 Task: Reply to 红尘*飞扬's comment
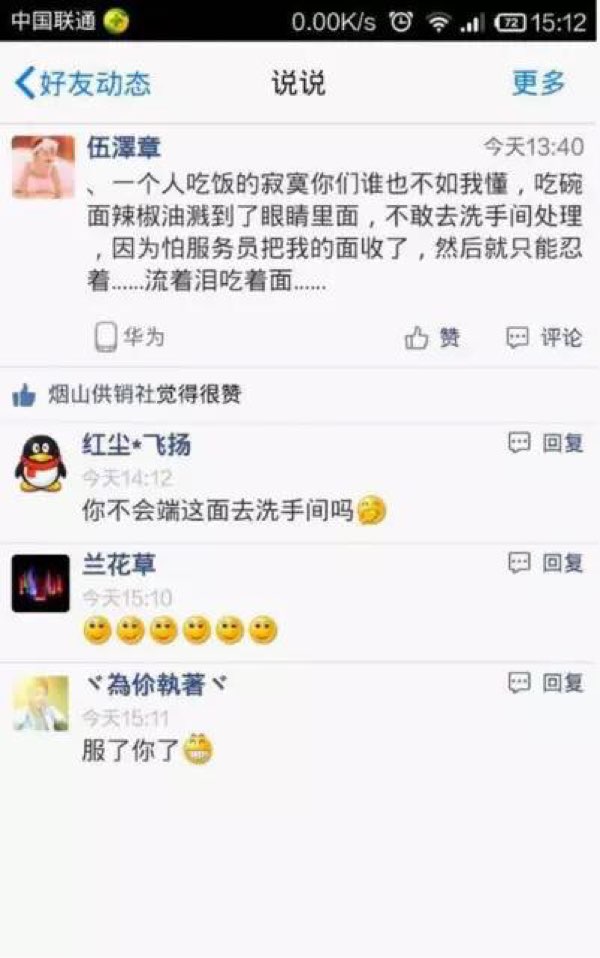point(546,443)
